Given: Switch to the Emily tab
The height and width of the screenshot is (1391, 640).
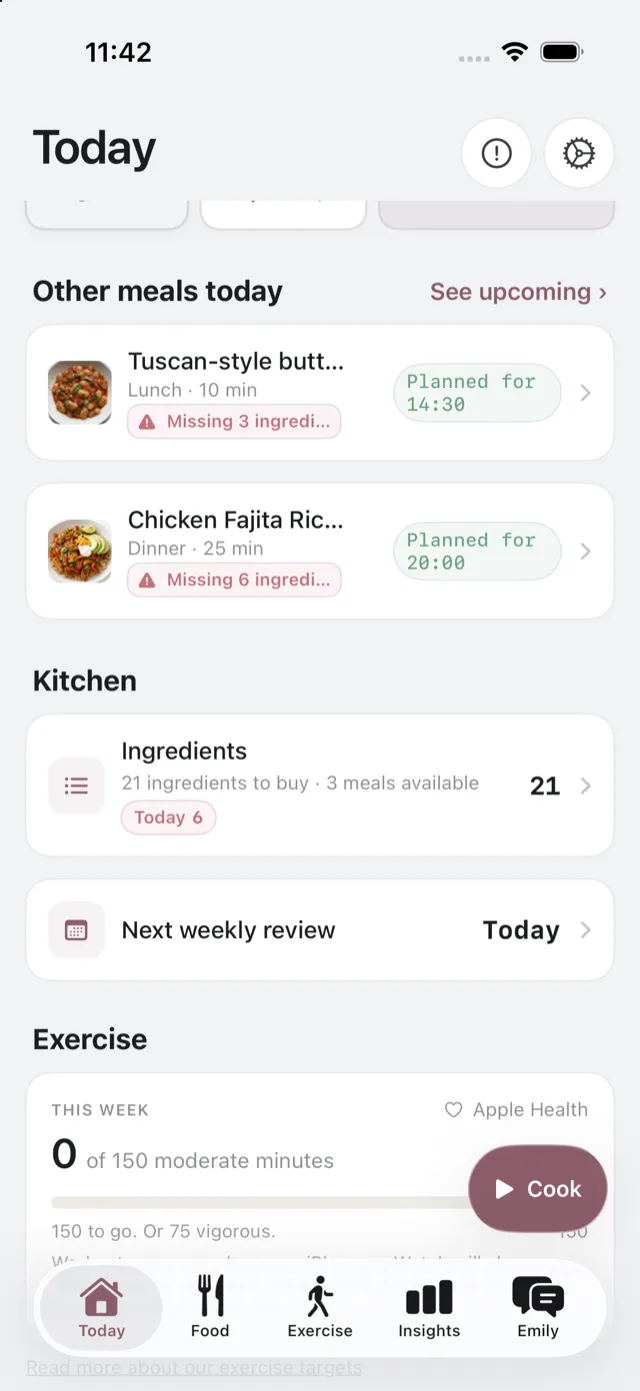Looking at the screenshot, I should click(x=538, y=1308).
